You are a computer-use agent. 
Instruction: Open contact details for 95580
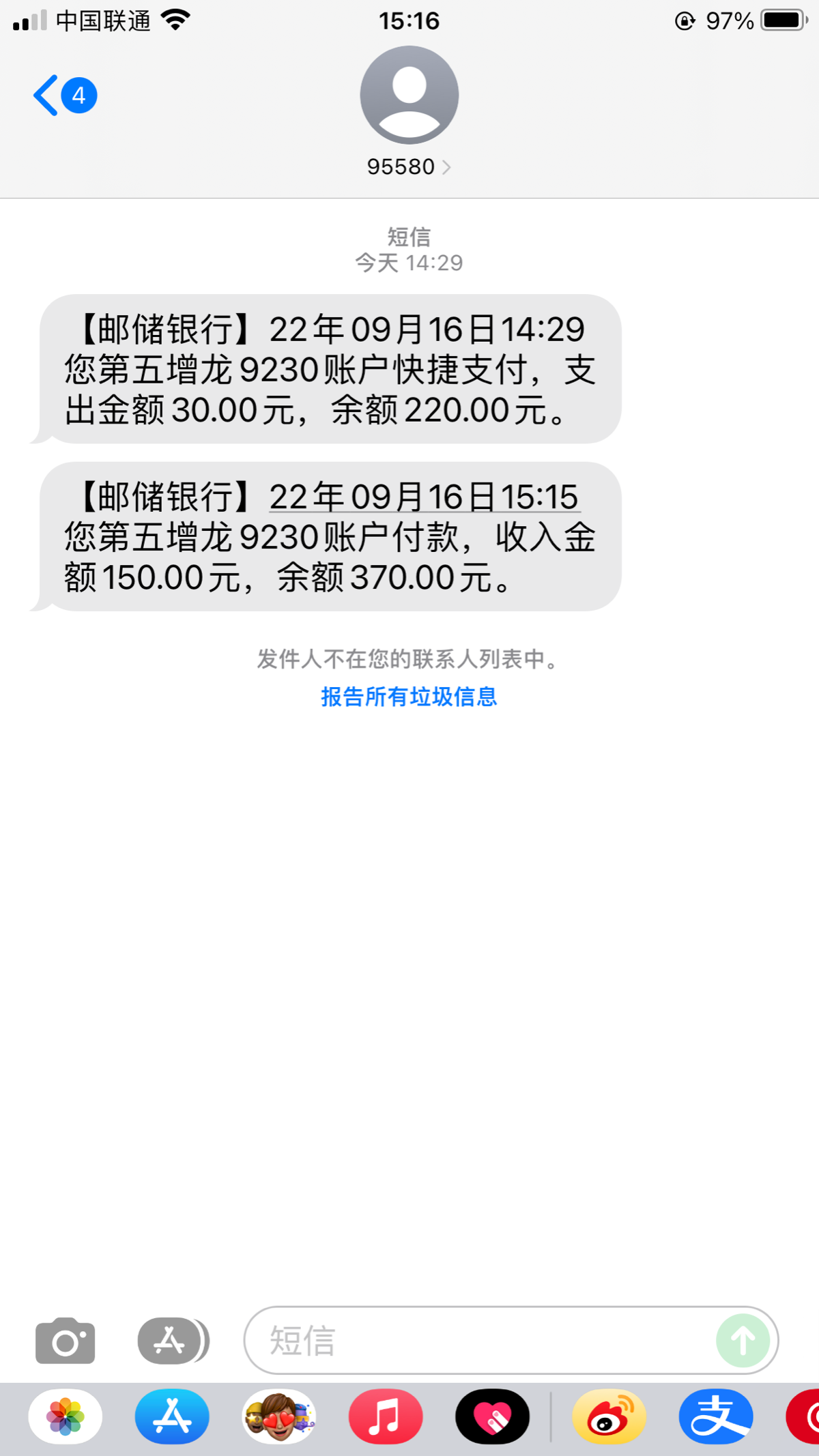pos(409,166)
